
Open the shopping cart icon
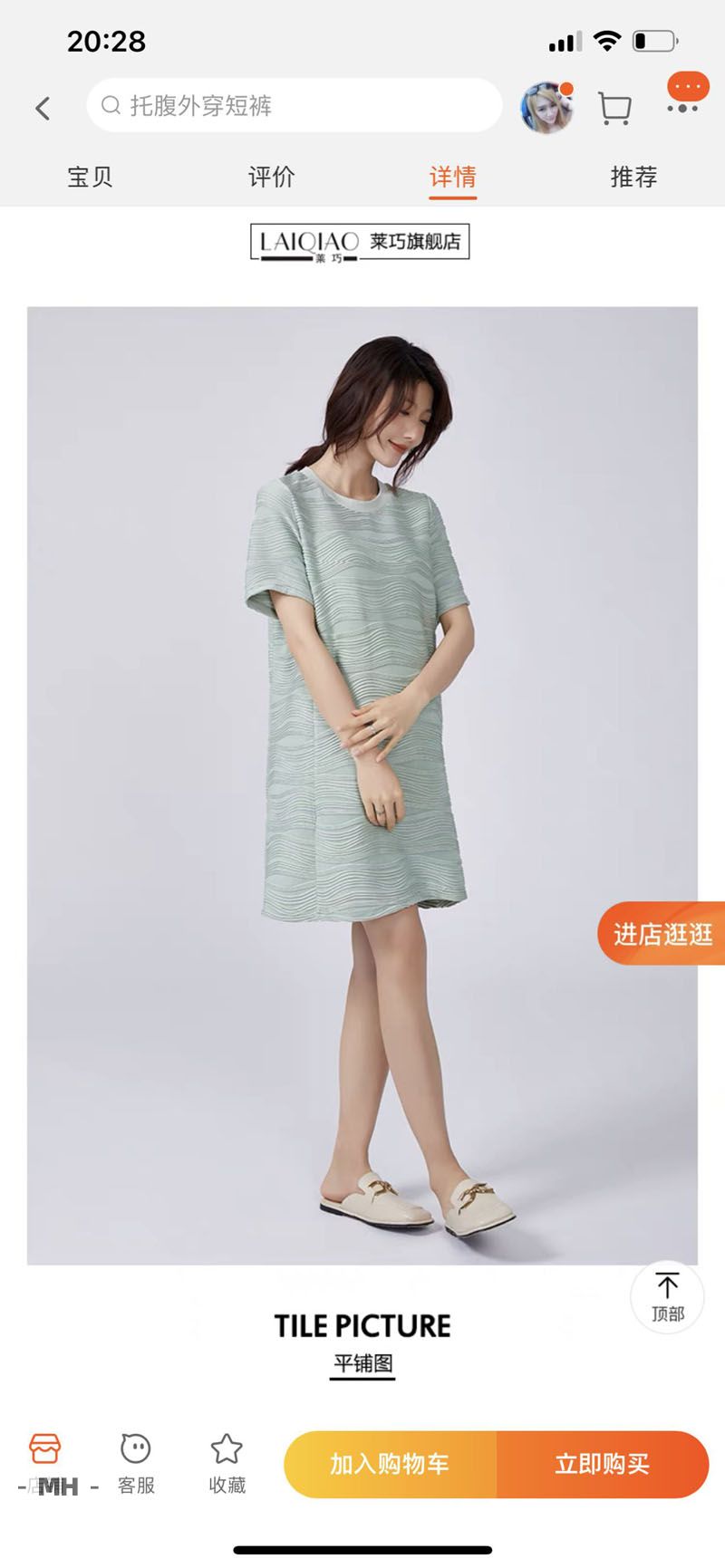(x=615, y=108)
